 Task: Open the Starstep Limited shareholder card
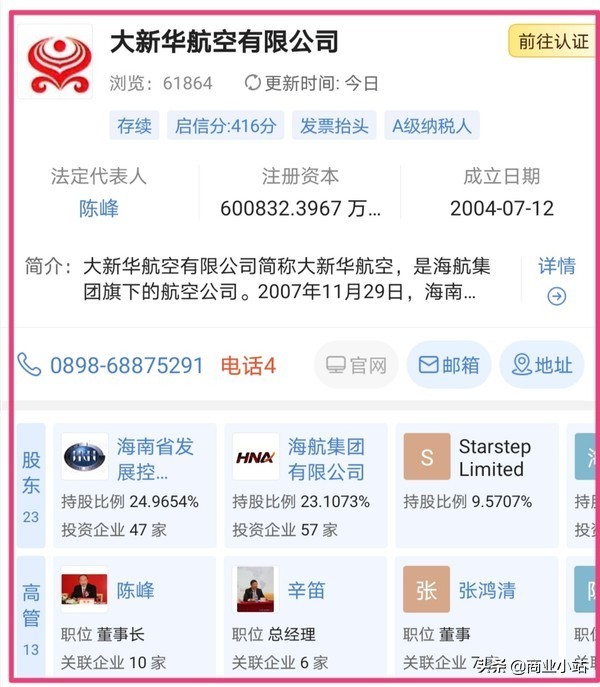click(476, 484)
